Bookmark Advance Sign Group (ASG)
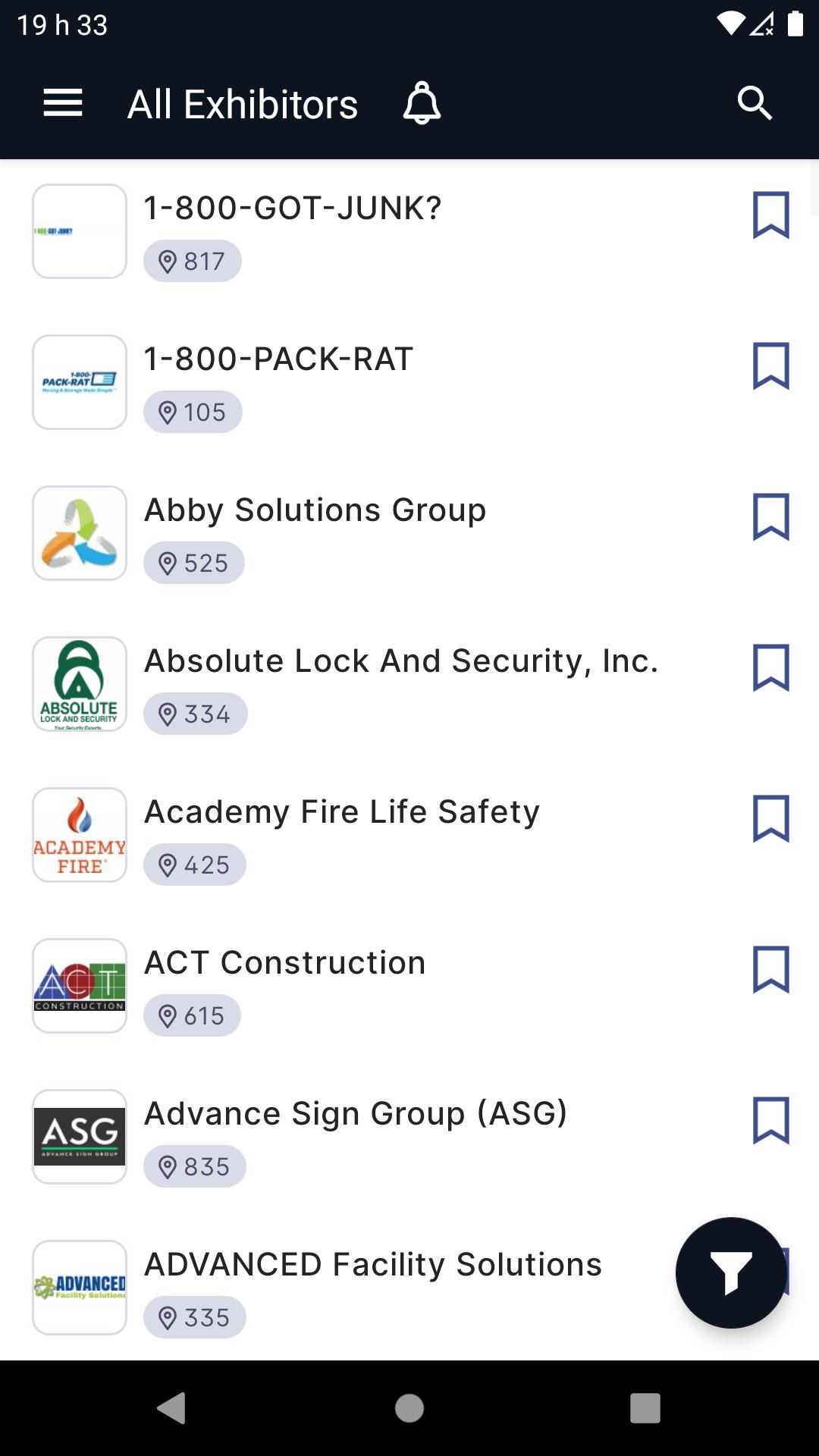 coord(770,1121)
